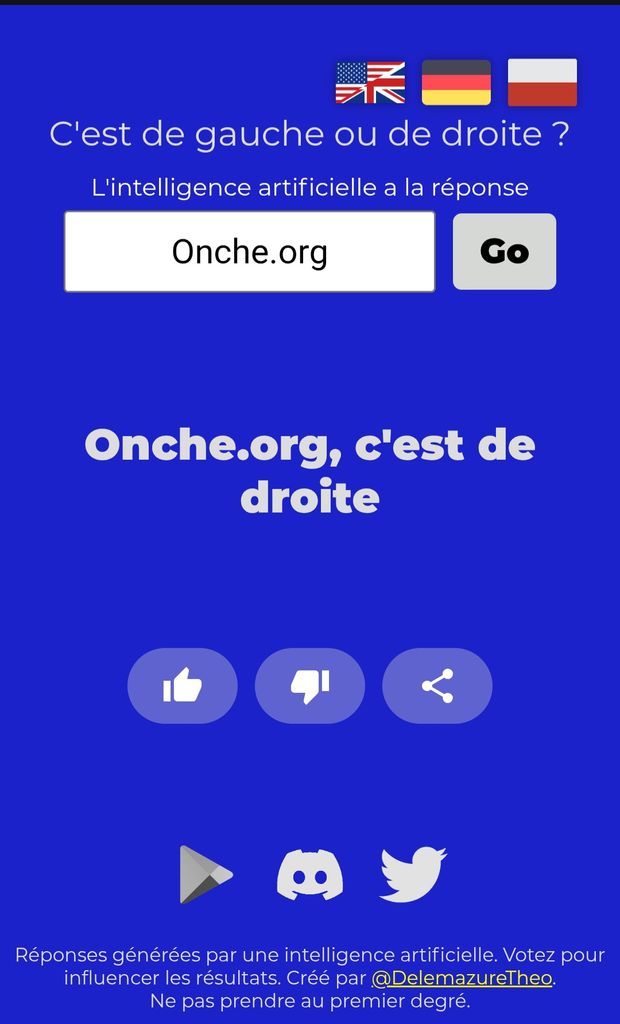The height and width of the screenshot is (1024, 620).
Task: Select the German flag language
Action: 456,83
